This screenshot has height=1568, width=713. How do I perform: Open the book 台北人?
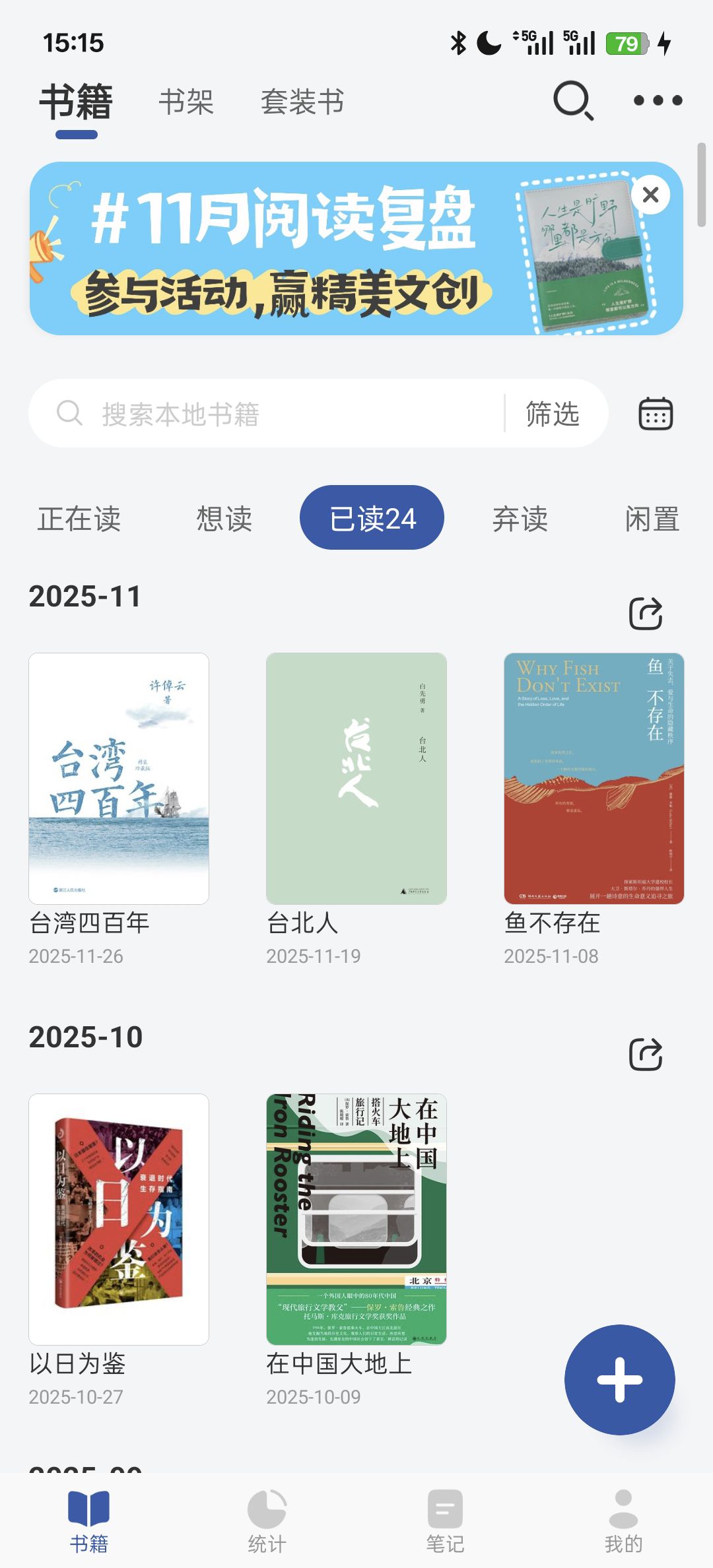[x=356, y=779]
